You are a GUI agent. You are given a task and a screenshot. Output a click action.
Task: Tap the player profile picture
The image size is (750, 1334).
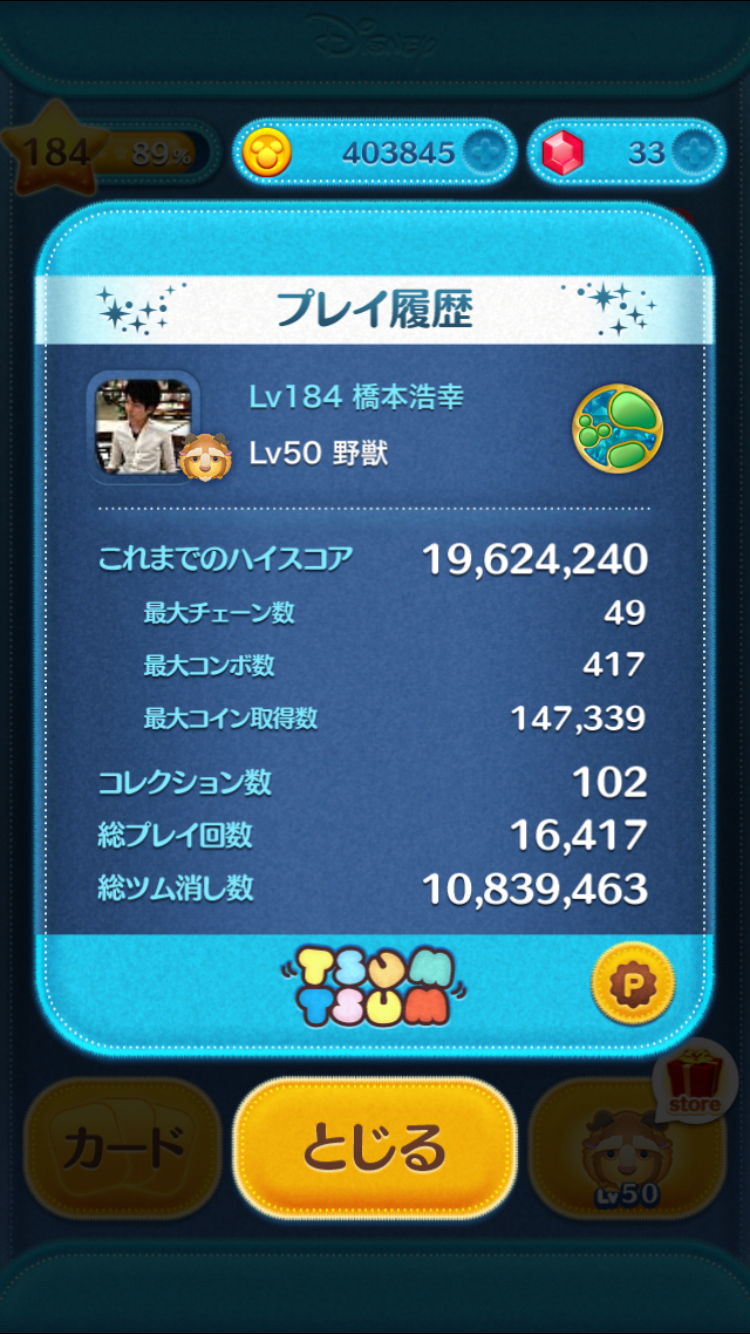click(144, 426)
